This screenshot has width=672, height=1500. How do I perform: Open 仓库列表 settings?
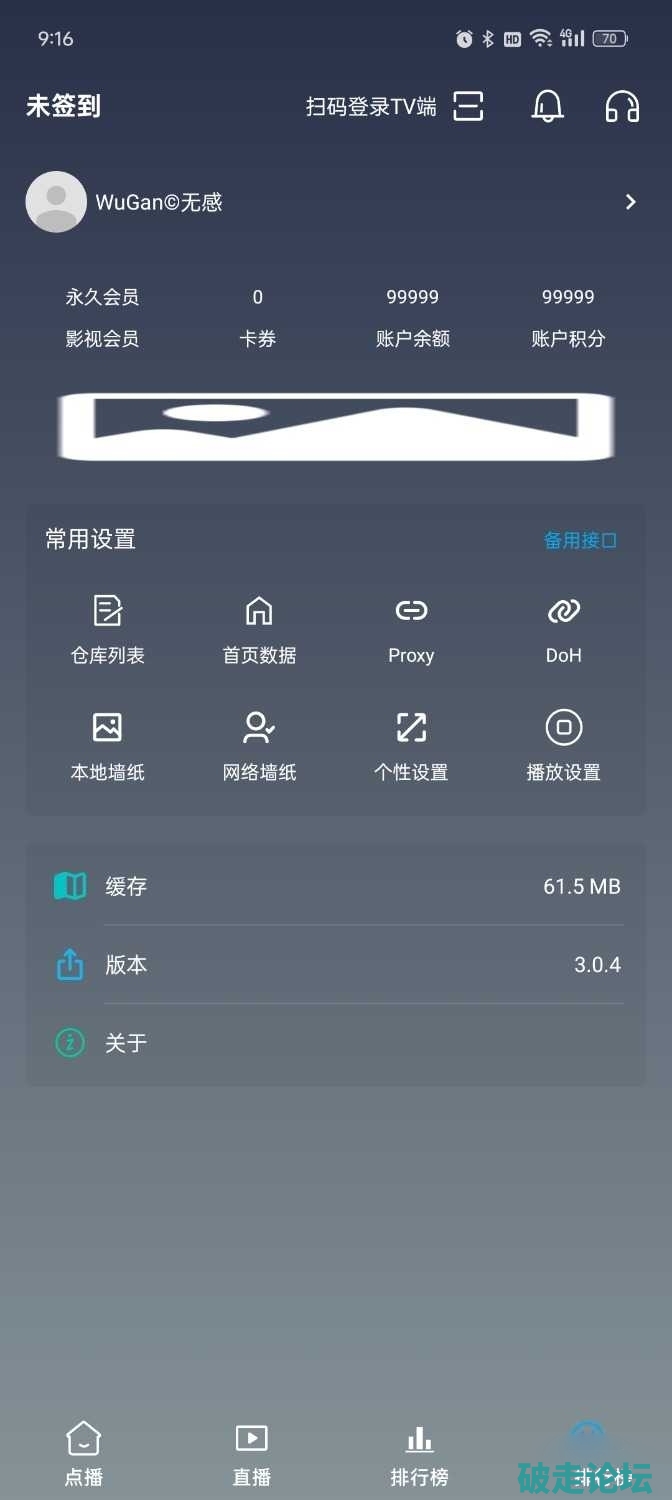[107, 629]
